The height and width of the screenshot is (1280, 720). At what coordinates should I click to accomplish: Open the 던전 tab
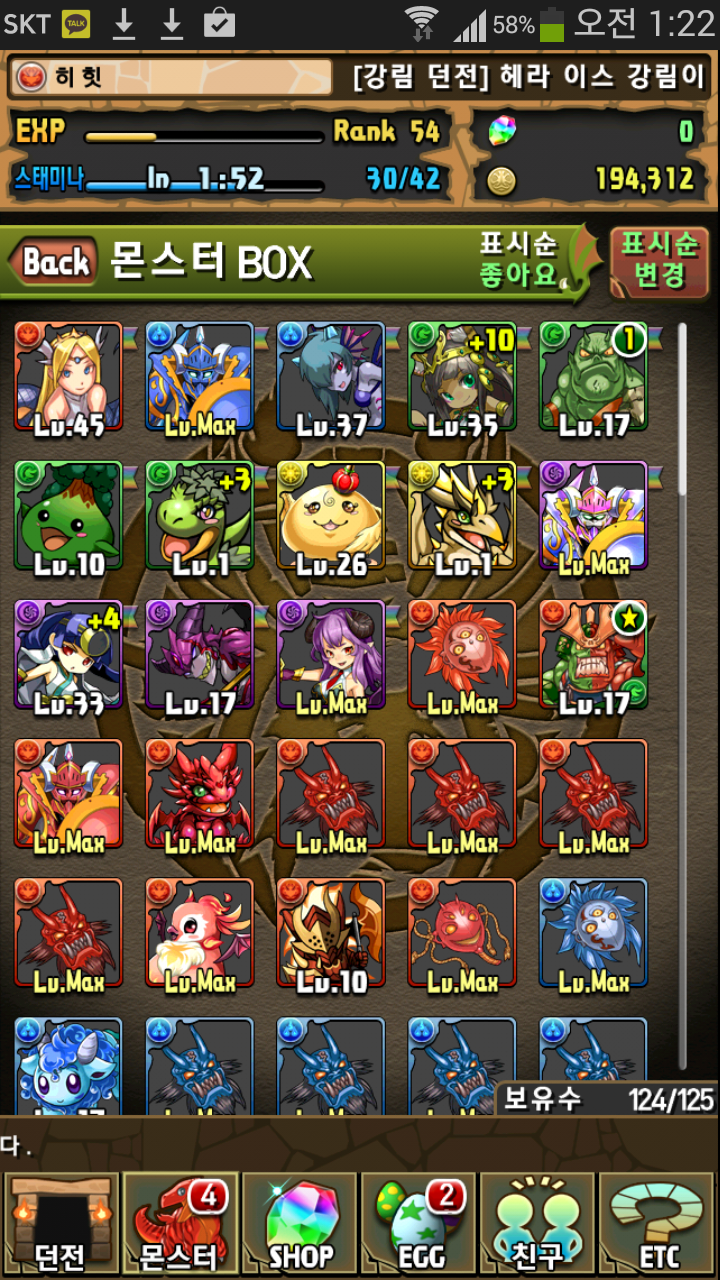[x=60, y=1224]
